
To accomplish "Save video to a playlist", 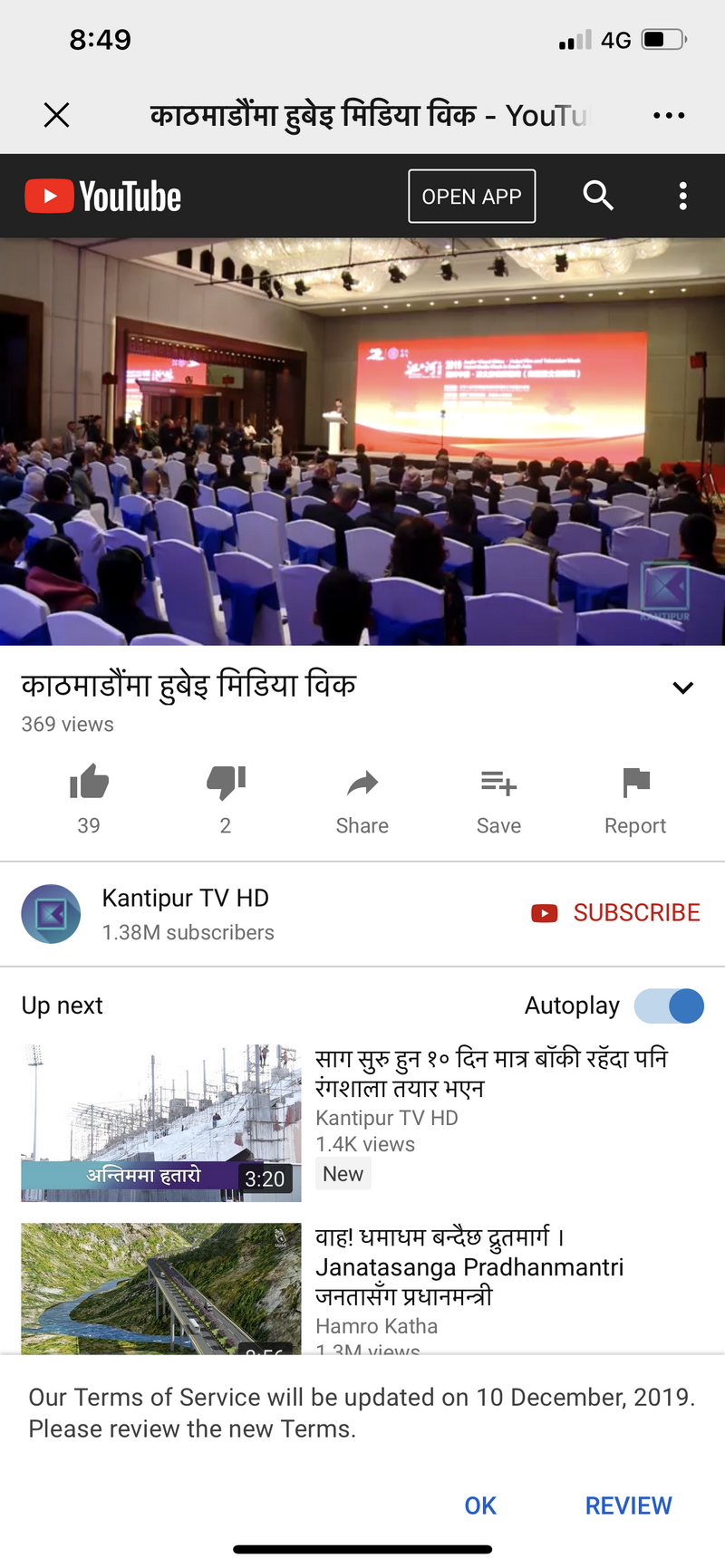I will click(498, 799).
